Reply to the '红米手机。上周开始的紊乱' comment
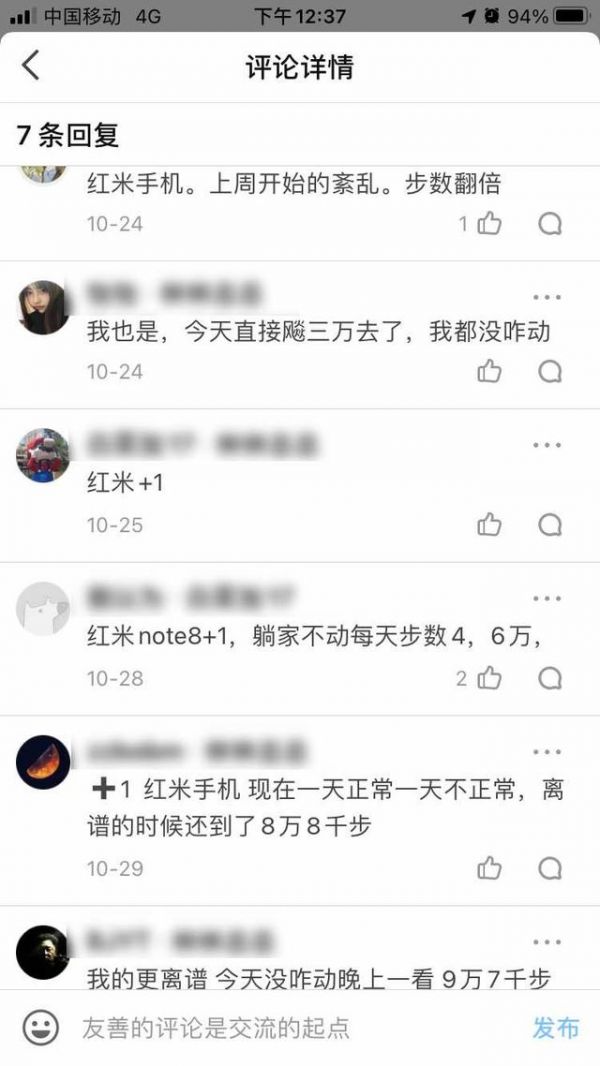This screenshot has width=600, height=1066. pyautogui.click(x=550, y=223)
